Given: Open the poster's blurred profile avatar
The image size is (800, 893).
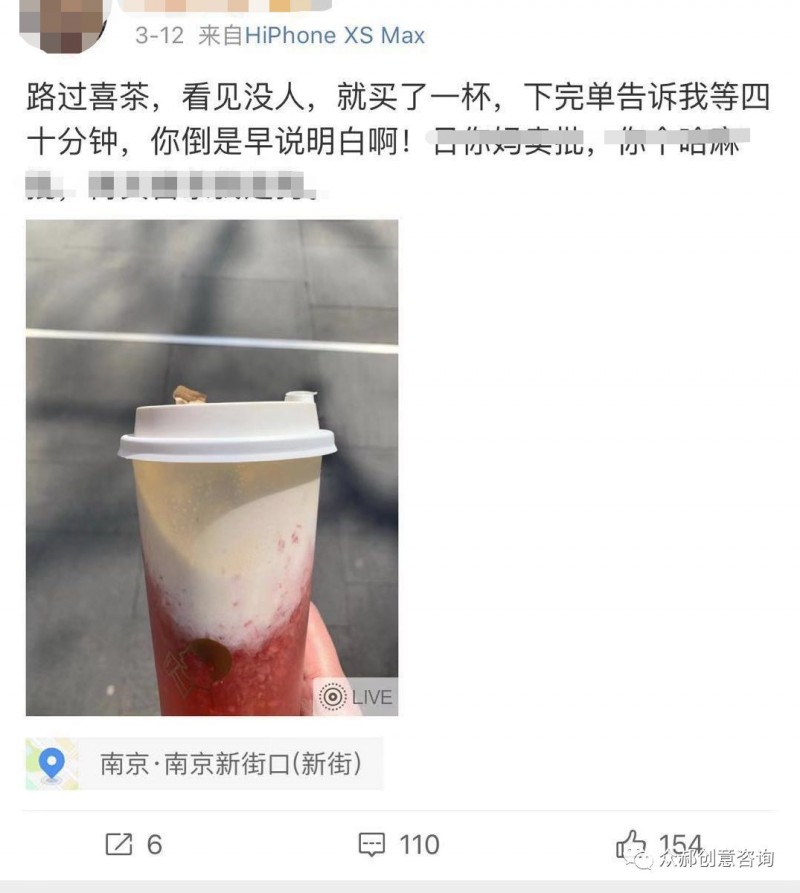Looking at the screenshot, I should [x=62, y=22].
